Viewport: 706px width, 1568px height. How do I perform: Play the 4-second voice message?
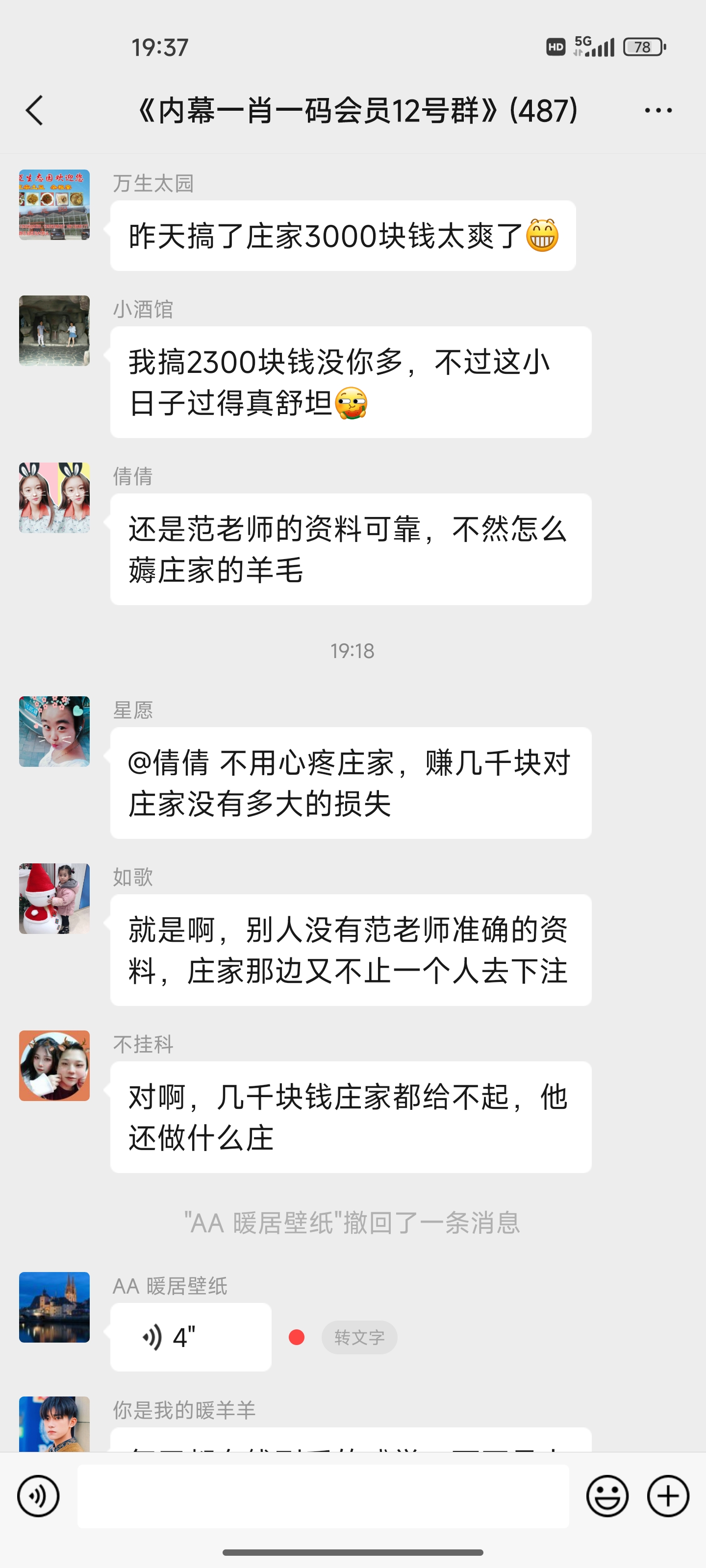point(190,1337)
